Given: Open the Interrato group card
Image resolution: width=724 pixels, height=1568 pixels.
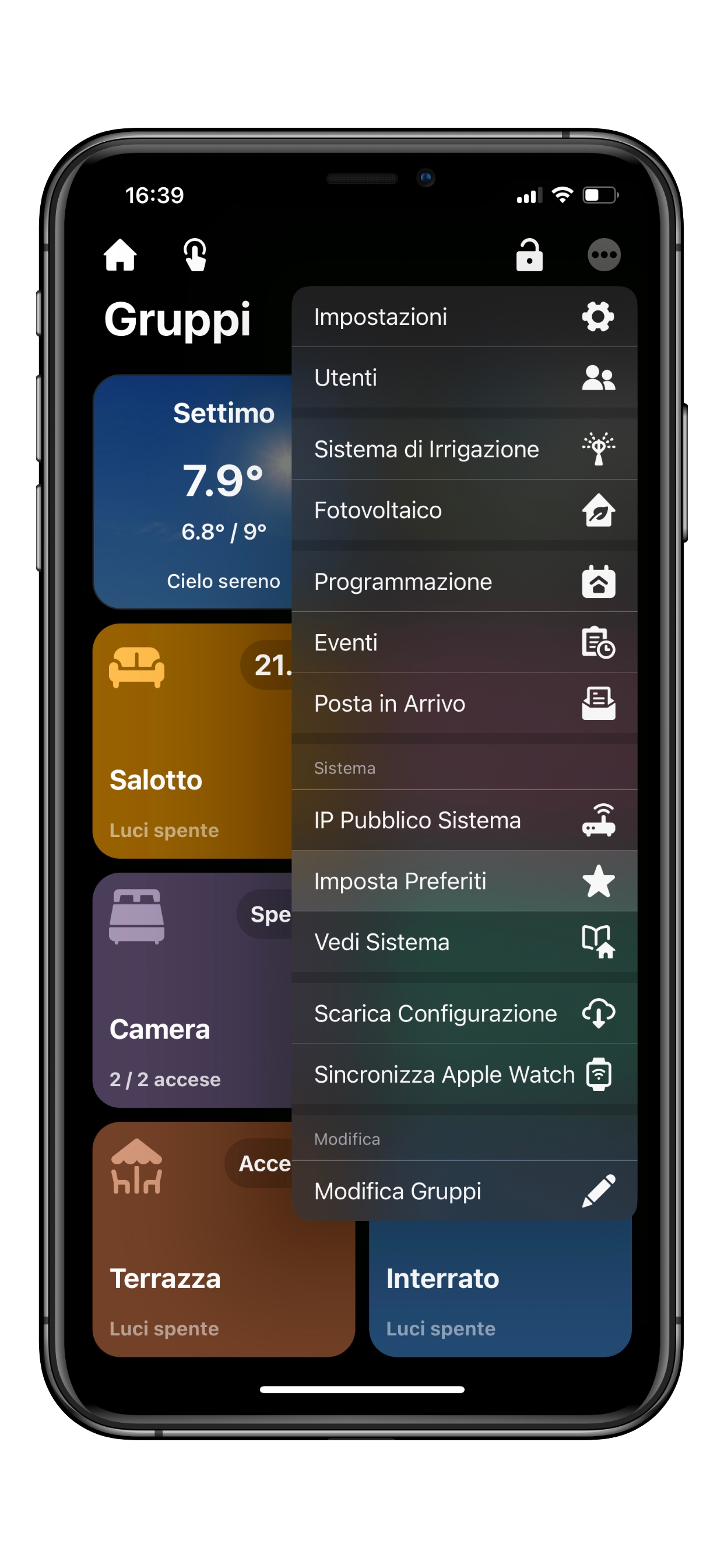Looking at the screenshot, I should (499, 1290).
